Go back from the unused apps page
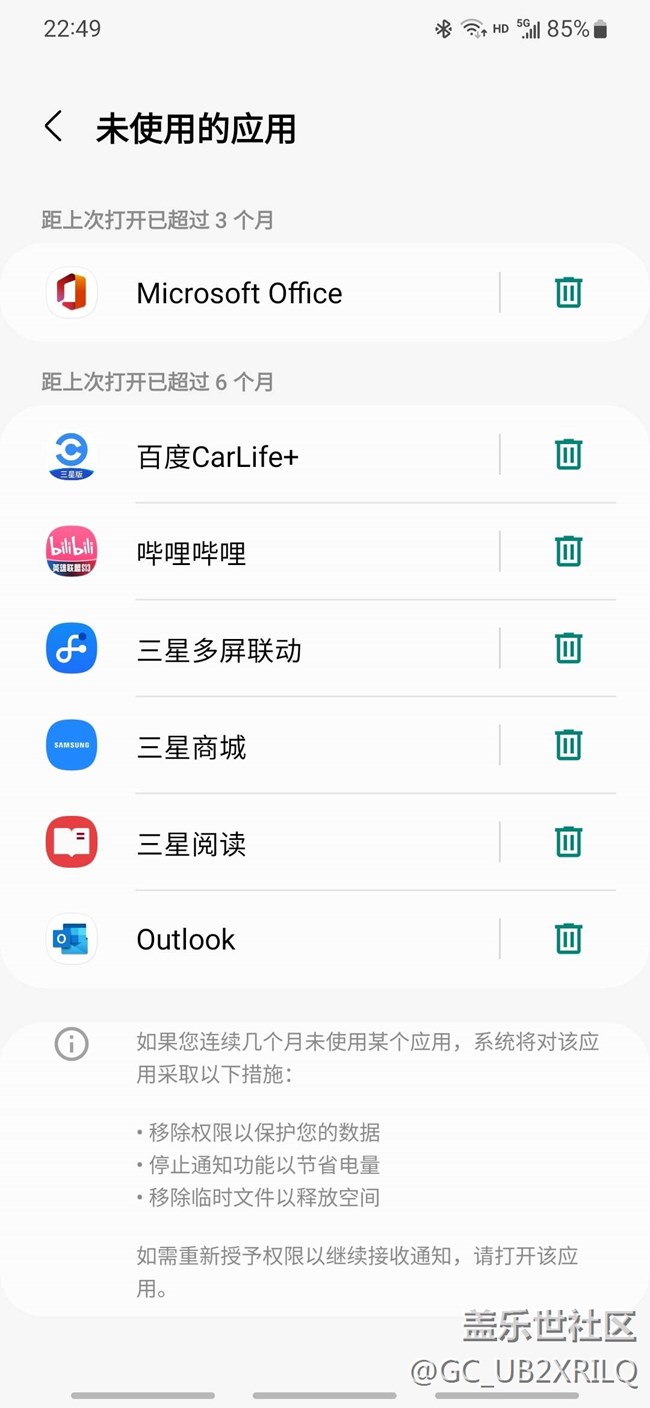 coord(54,128)
